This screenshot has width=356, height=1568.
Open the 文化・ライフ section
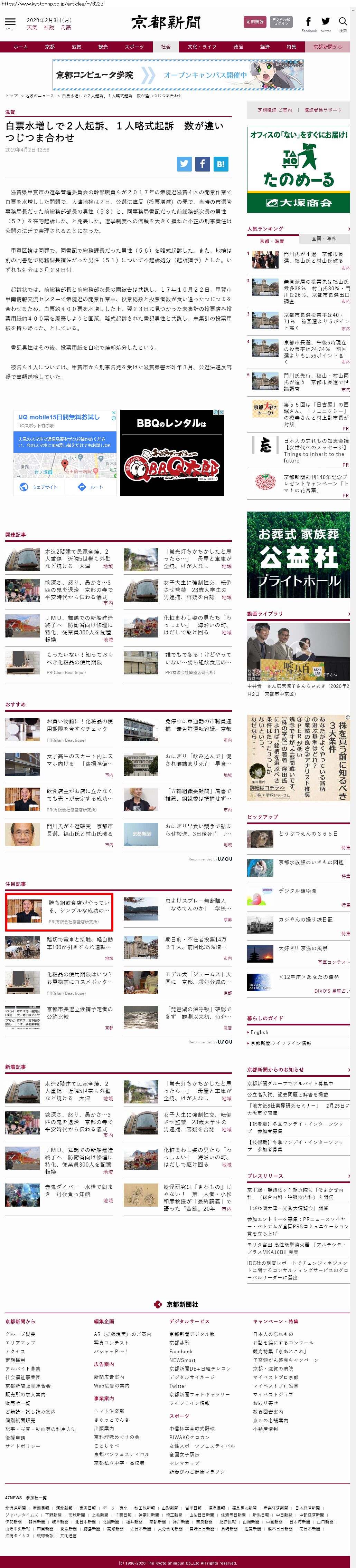pyautogui.click(x=202, y=47)
